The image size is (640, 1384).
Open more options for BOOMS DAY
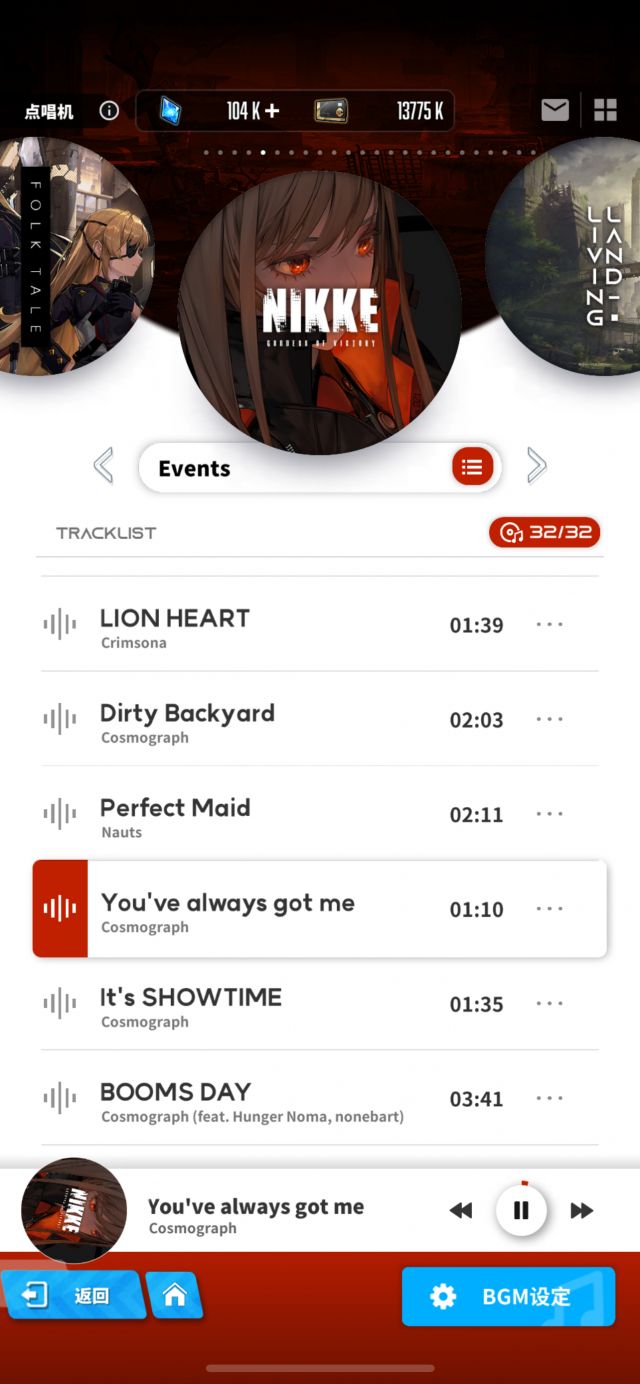pyautogui.click(x=550, y=1098)
